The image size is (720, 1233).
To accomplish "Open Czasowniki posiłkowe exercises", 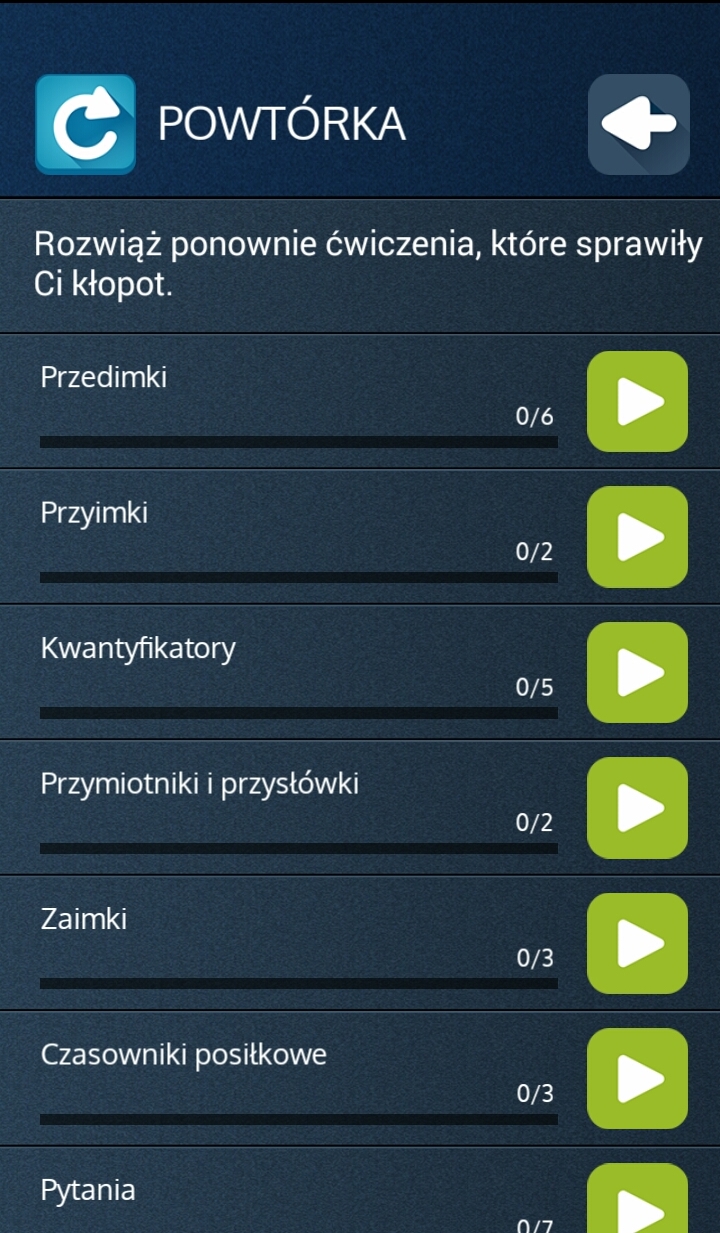I will [637, 1079].
